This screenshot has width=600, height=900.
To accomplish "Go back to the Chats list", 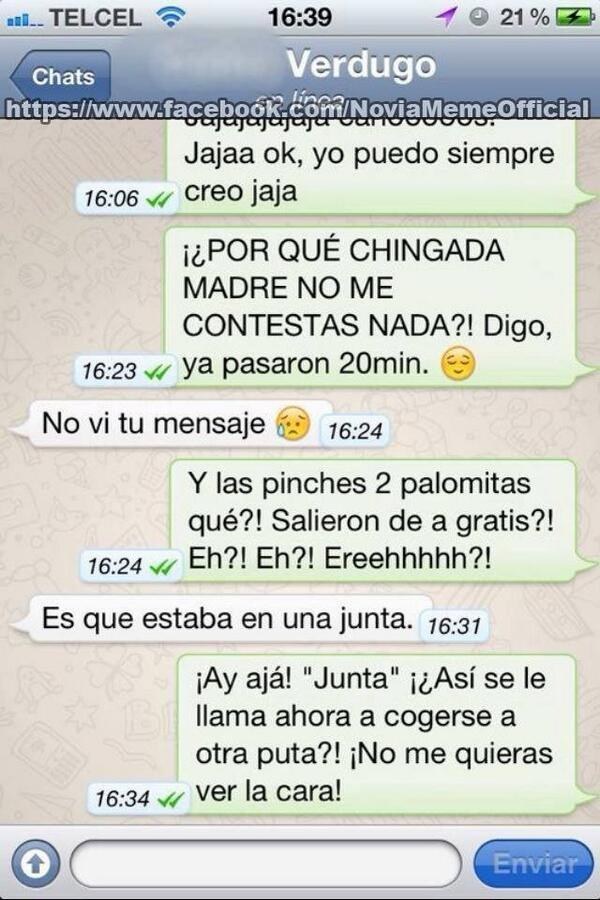I will point(60,76).
